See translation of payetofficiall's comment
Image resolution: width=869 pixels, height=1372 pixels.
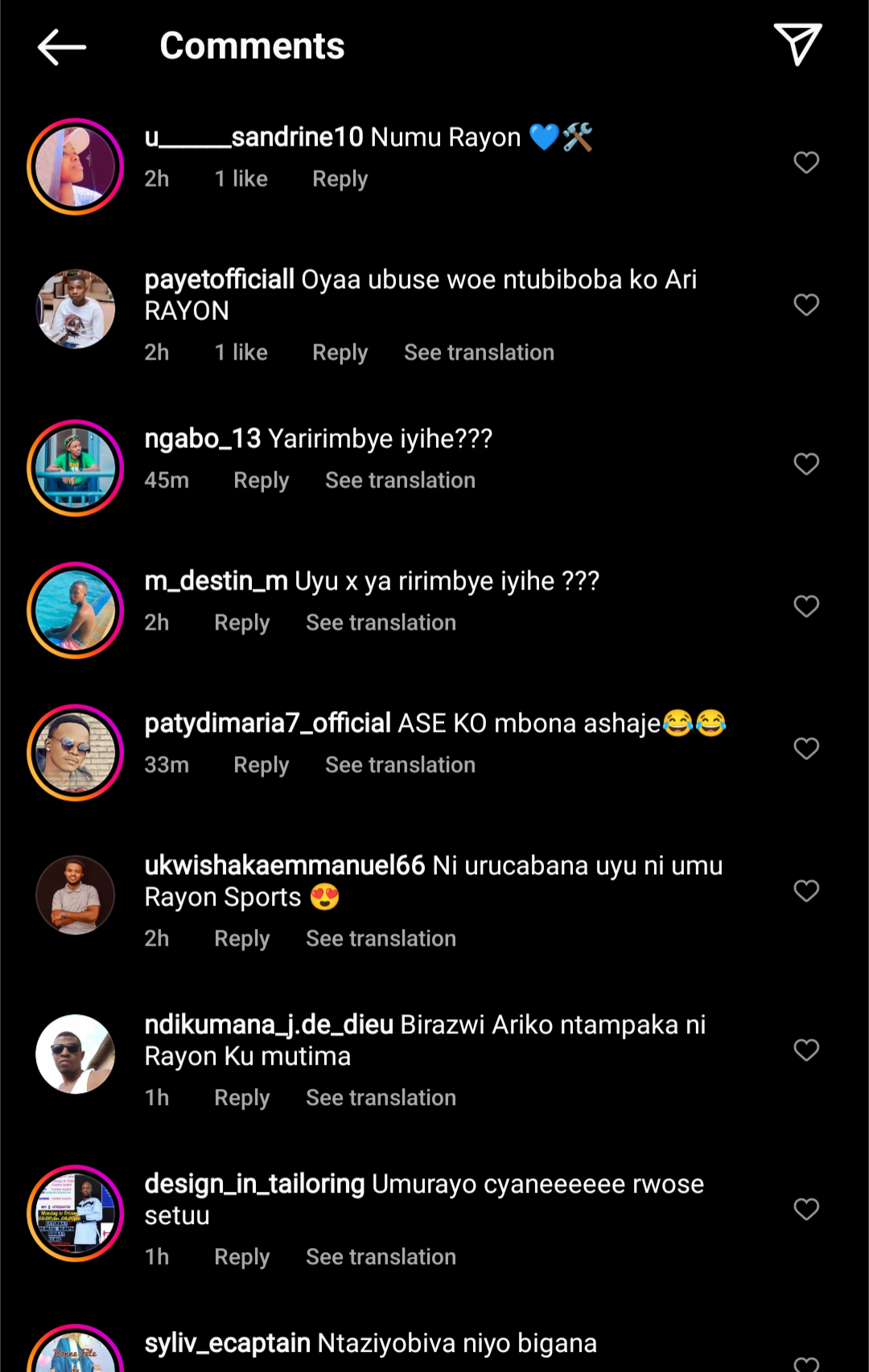point(479,352)
